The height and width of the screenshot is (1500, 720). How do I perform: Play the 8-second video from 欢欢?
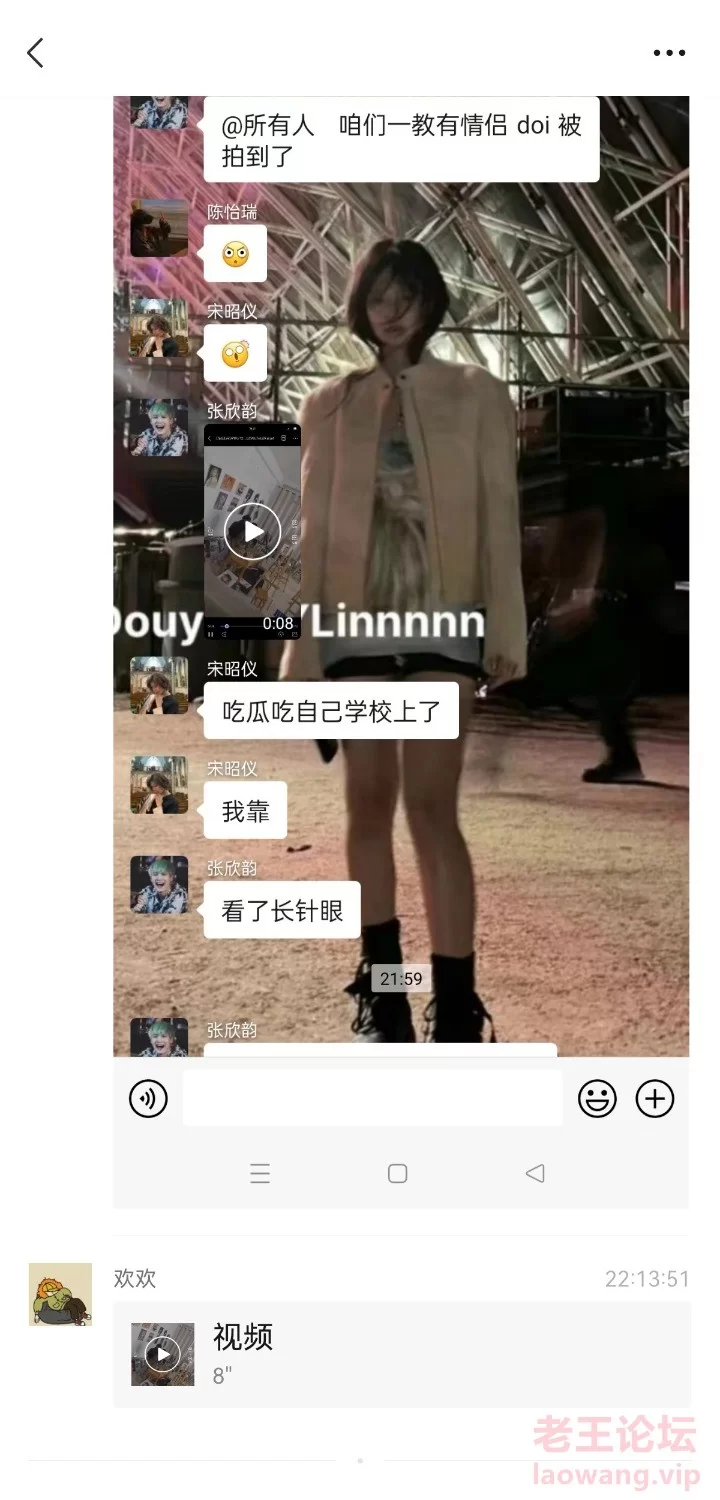(163, 1354)
